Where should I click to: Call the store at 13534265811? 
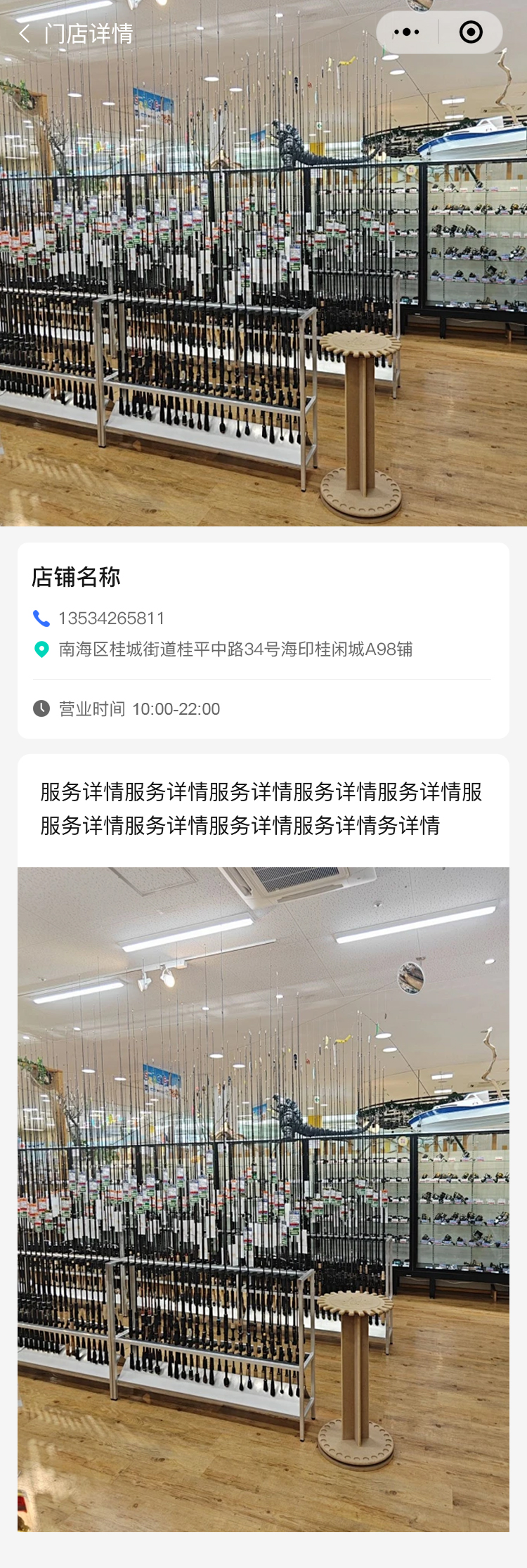pyautogui.click(x=111, y=618)
